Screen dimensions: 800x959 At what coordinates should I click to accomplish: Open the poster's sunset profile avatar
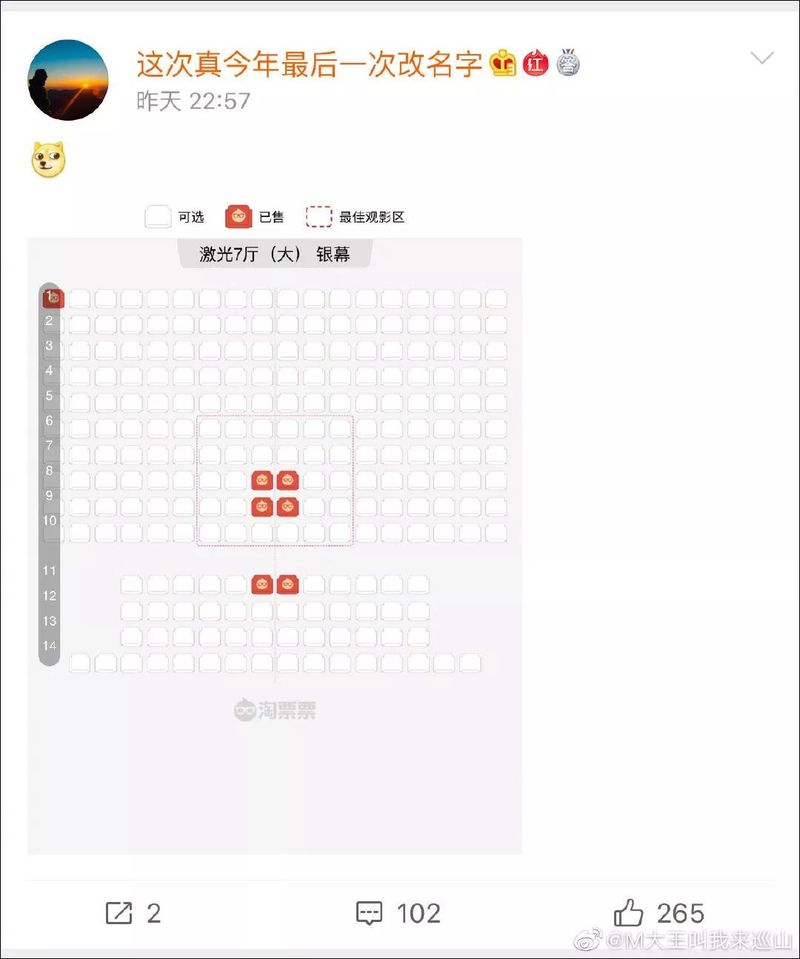pyautogui.click(x=68, y=80)
